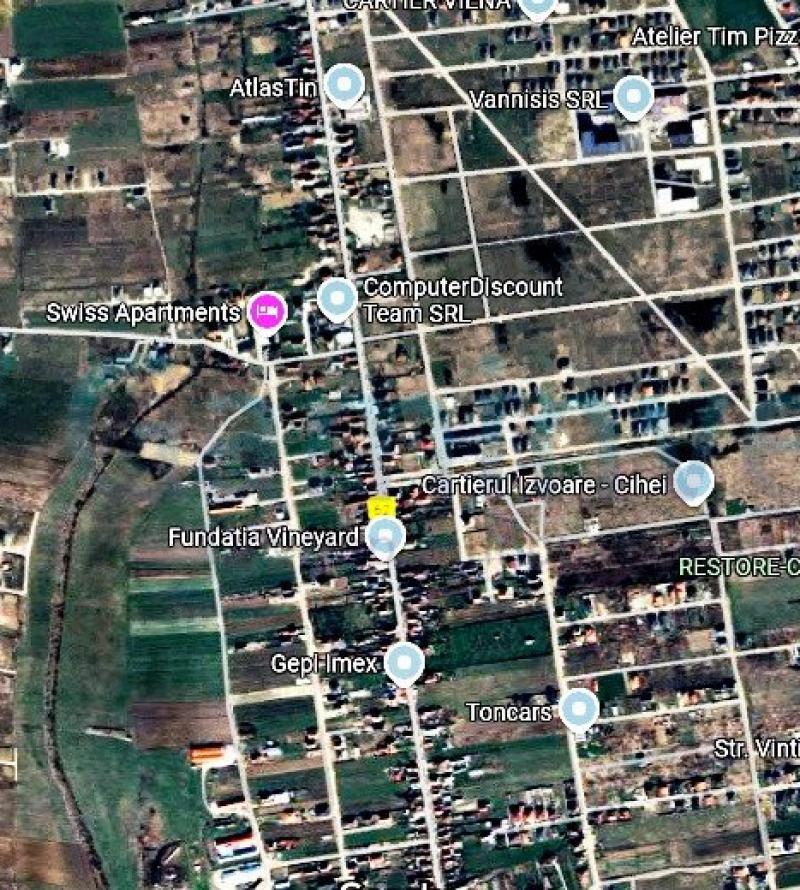Open the Swiss Apartments hotel pin
Image resolution: width=800 pixels, height=890 pixels.
point(266,311)
